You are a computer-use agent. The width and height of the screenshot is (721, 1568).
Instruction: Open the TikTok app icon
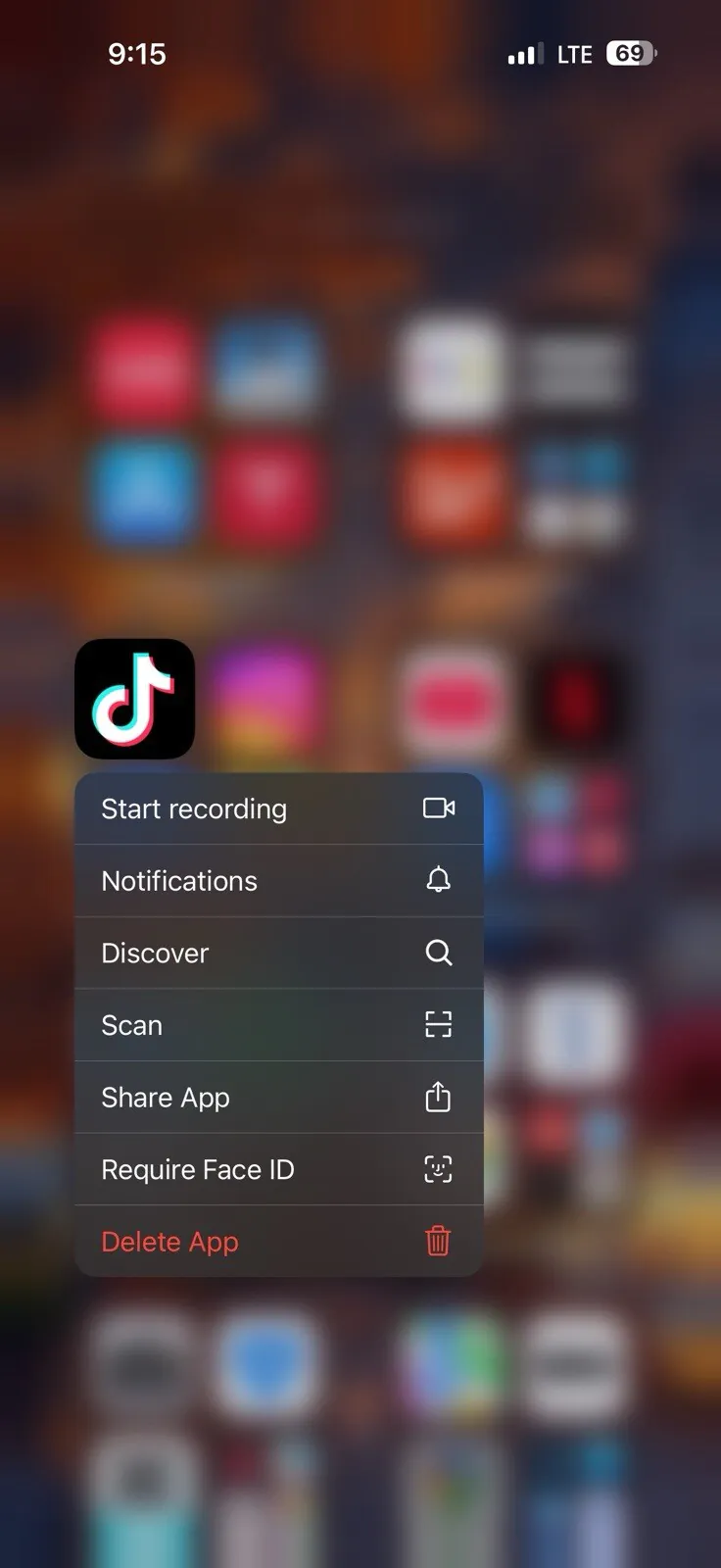pyautogui.click(x=135, y=699)
